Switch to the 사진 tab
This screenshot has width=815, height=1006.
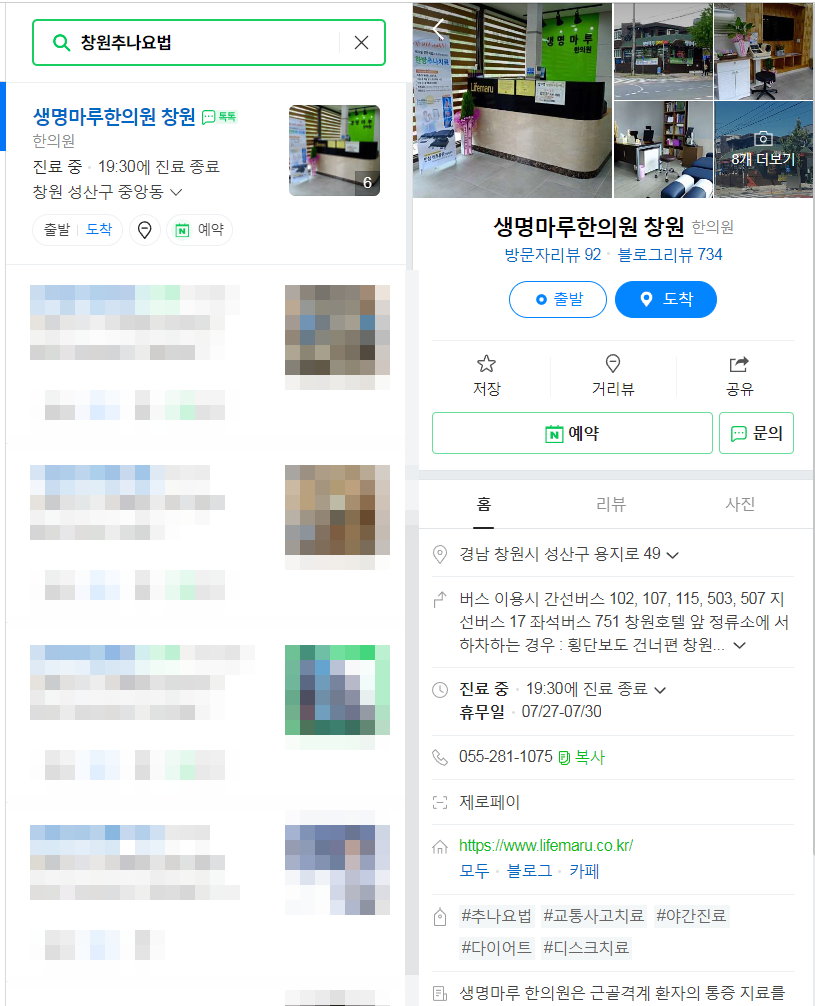(739, 505)
